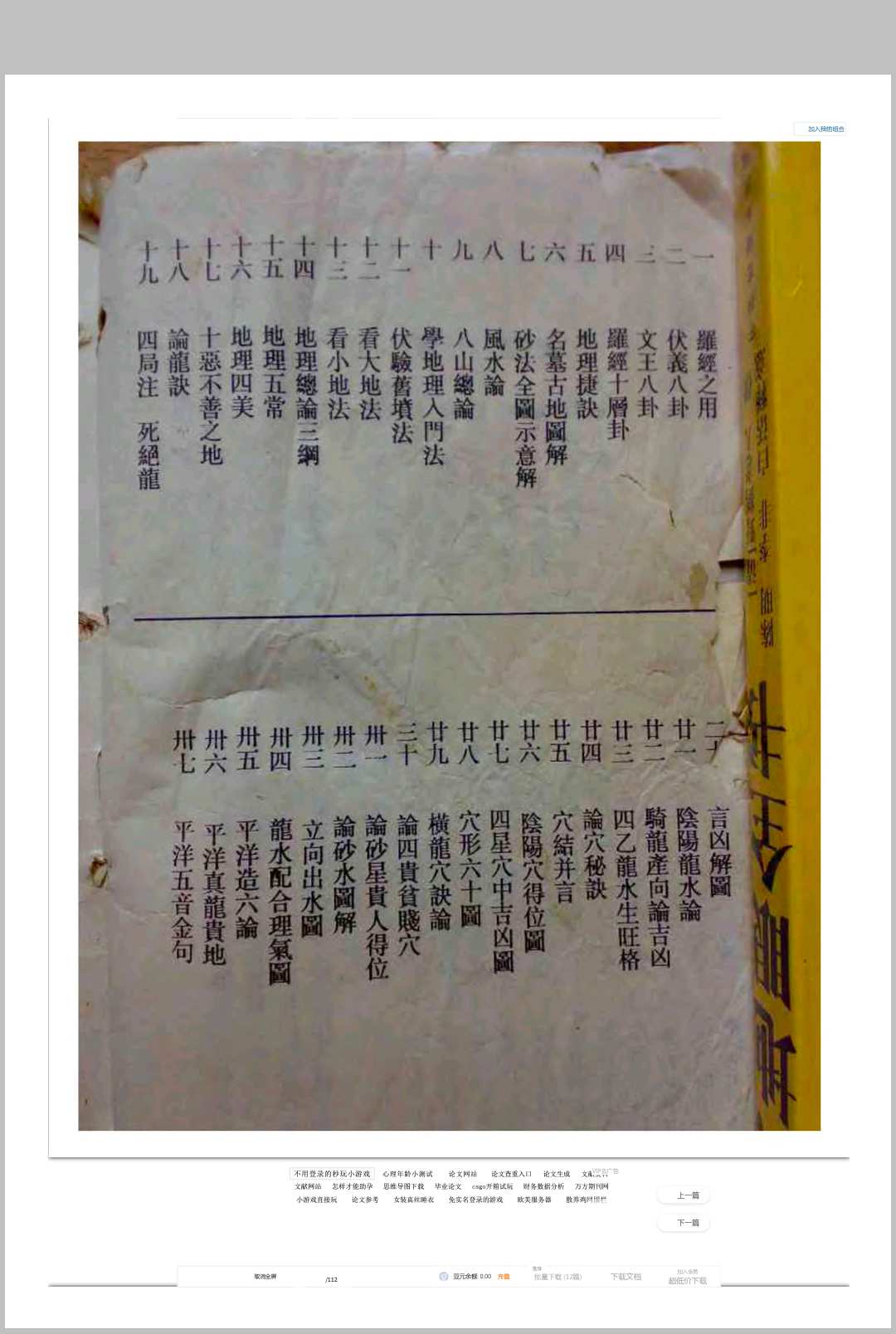Download file via 下载文档
896x1334 pixels.
click(x=626, y=1277)
